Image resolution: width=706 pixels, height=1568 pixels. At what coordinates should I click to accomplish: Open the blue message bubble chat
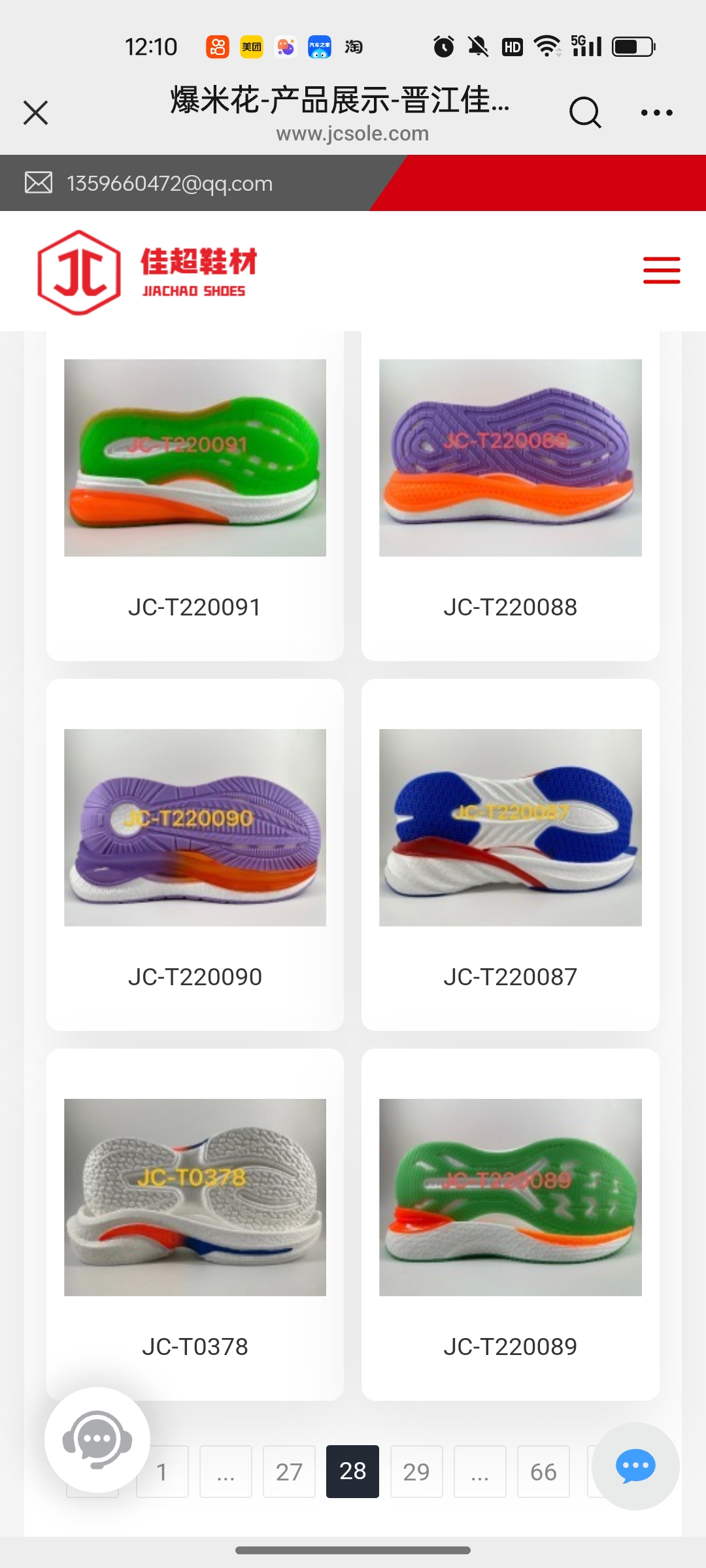(635, 1466)
